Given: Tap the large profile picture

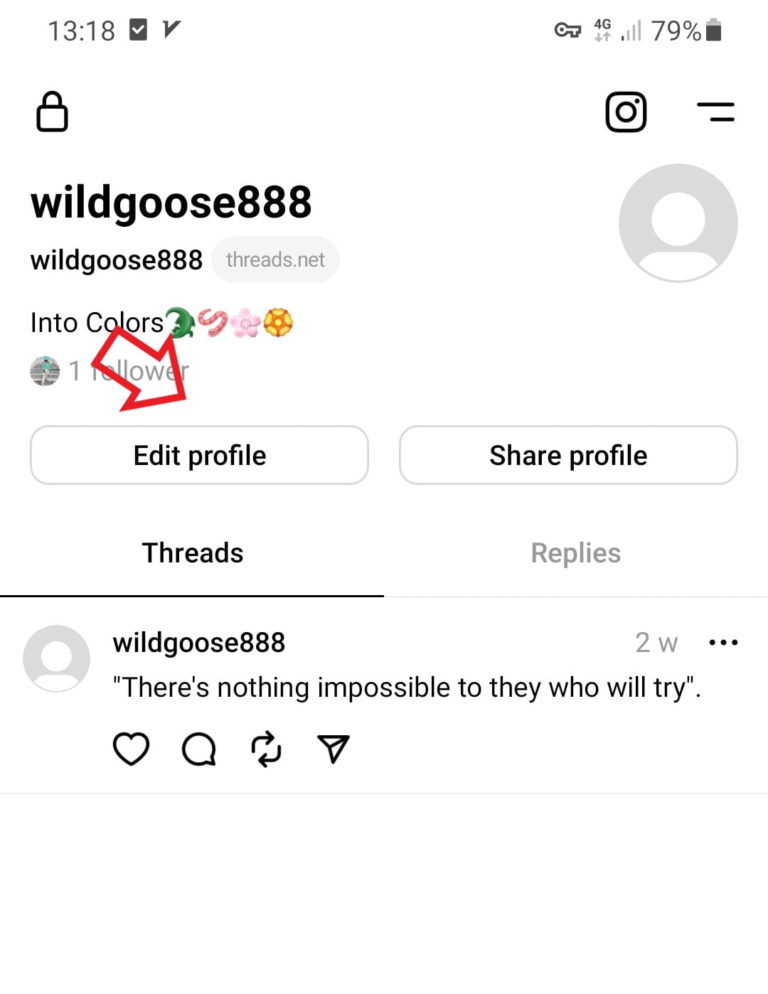Looking at the screenshot, I should pyautogui.click(x=678, y=224).
